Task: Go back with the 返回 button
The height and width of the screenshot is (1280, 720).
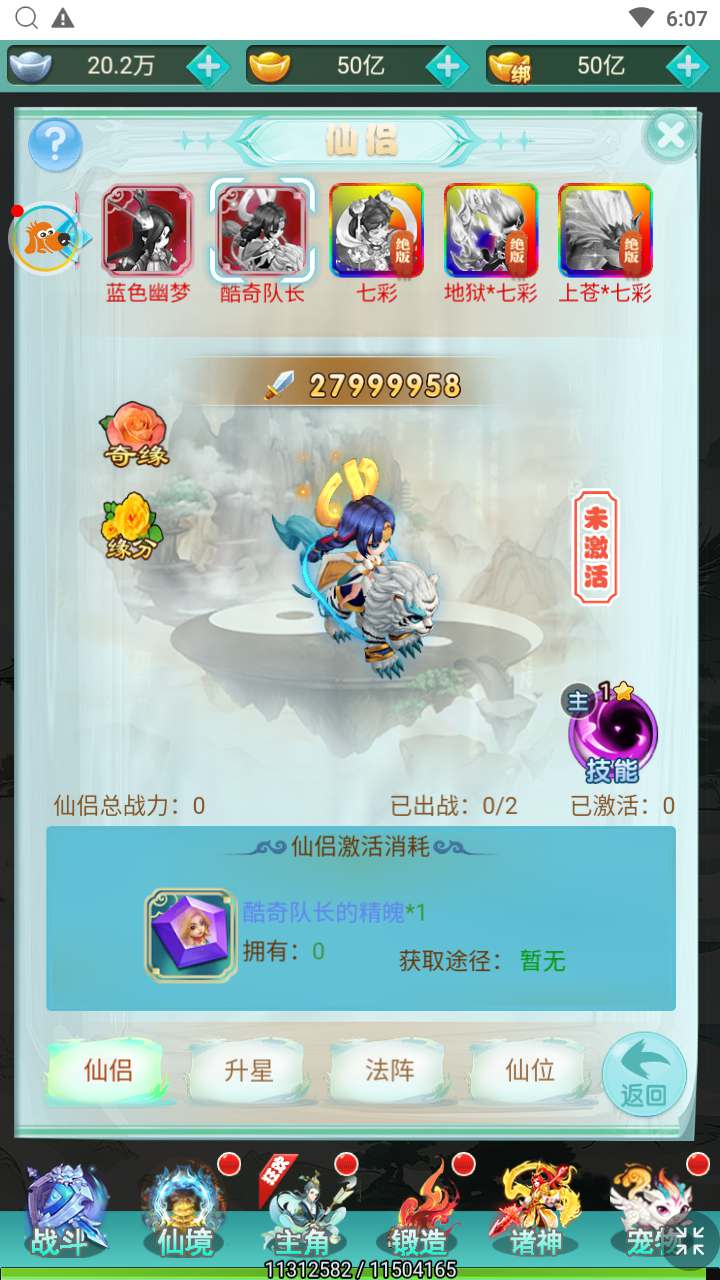Action: pos(644,1074)
